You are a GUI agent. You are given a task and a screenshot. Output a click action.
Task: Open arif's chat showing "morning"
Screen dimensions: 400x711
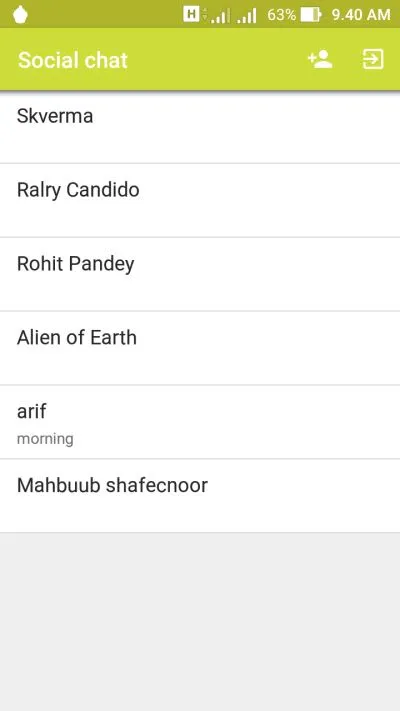click(x=200, y=422)
